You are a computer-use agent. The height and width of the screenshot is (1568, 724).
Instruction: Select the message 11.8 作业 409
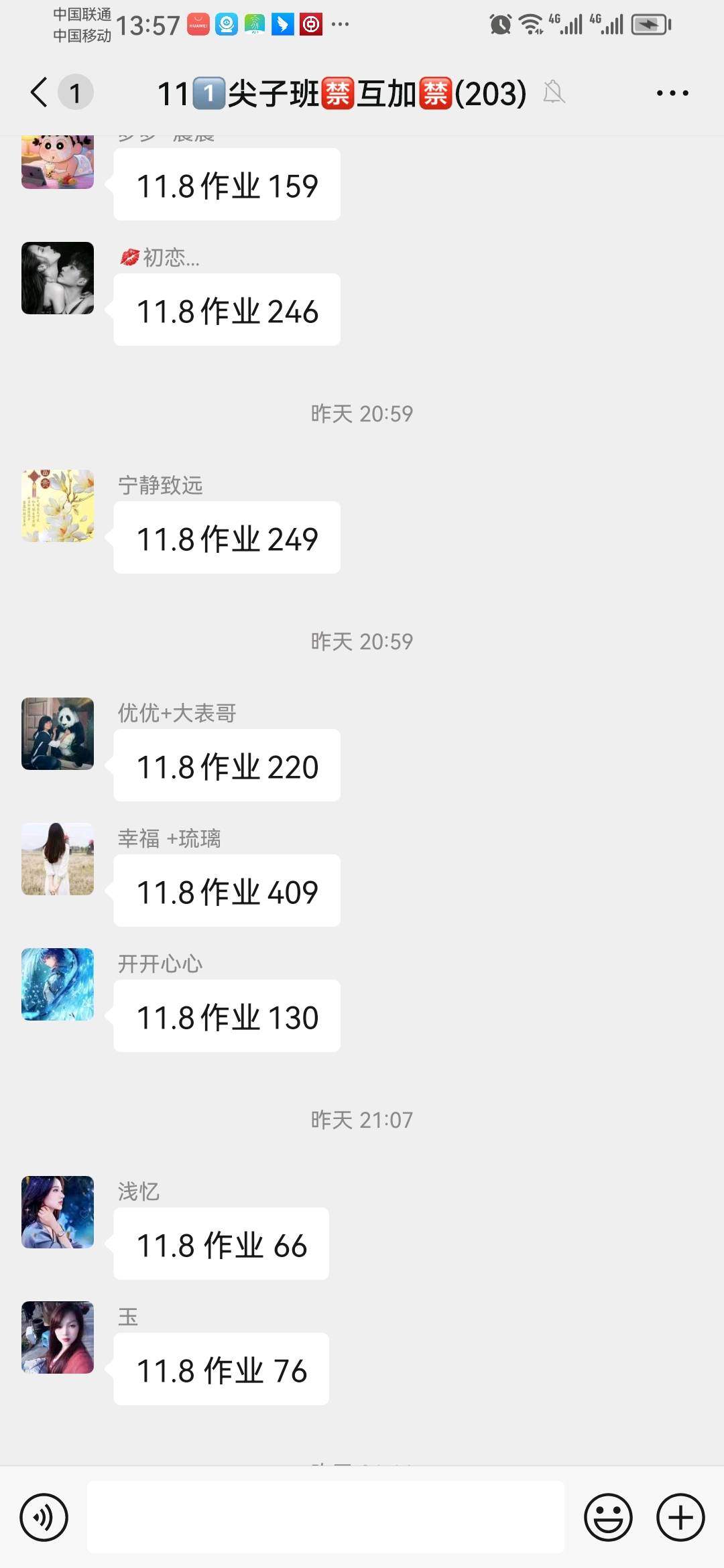(x=227, y=891)
